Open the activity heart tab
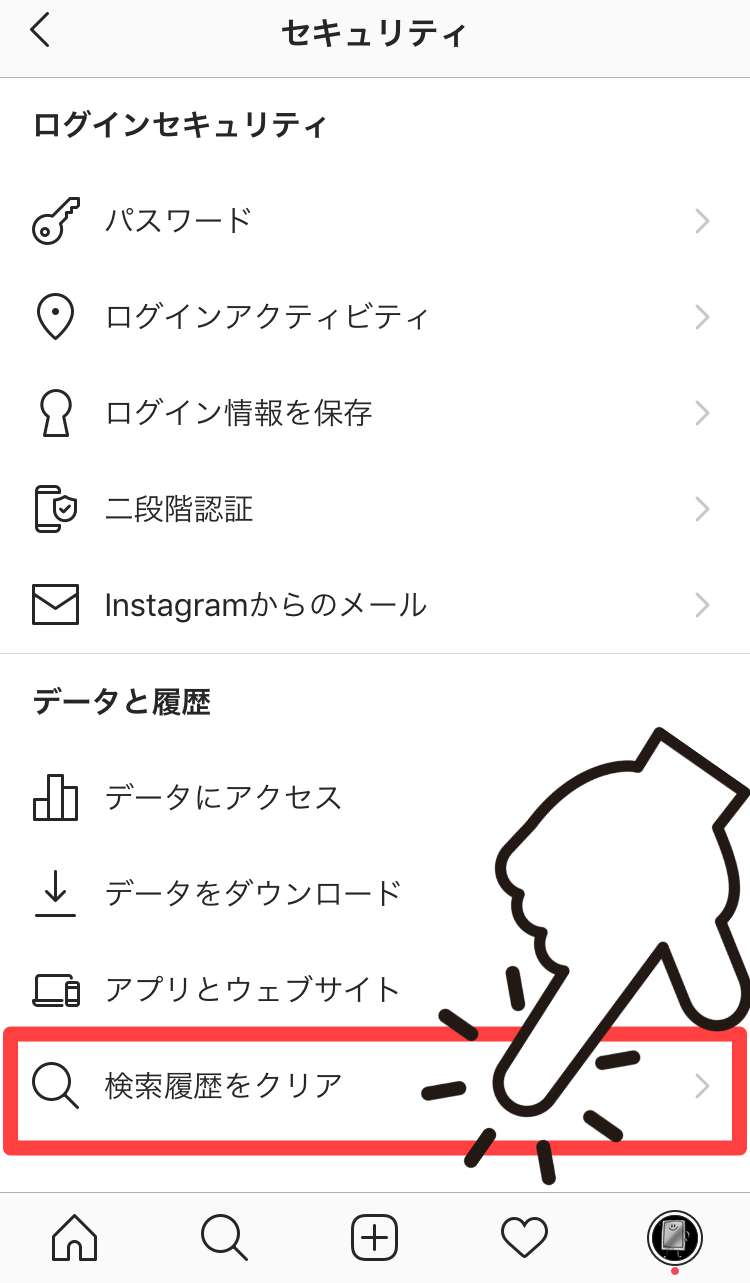 tap(524, 1239)
